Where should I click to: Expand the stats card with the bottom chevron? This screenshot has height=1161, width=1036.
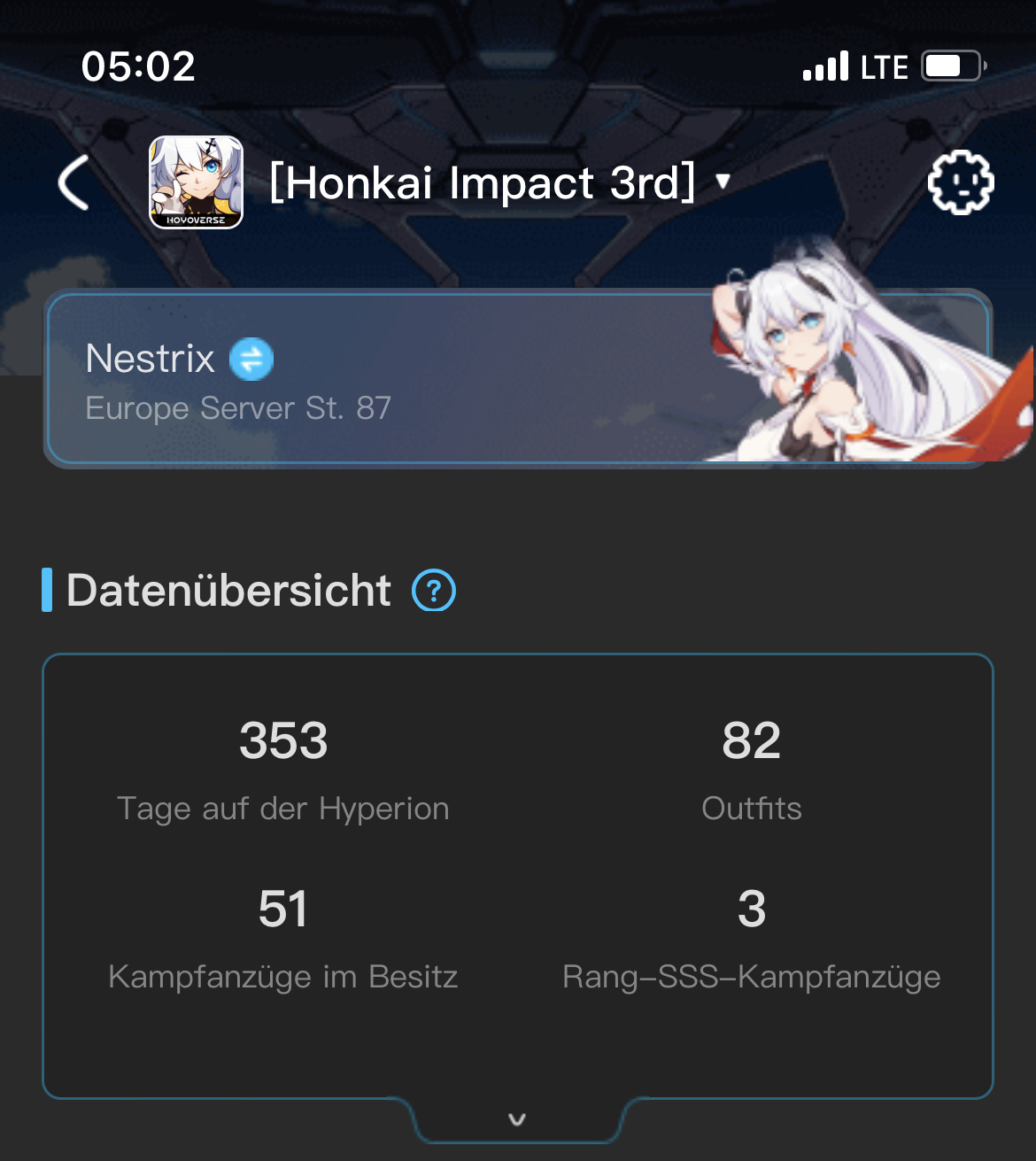pyautogui.click(x=518, y=1118)
